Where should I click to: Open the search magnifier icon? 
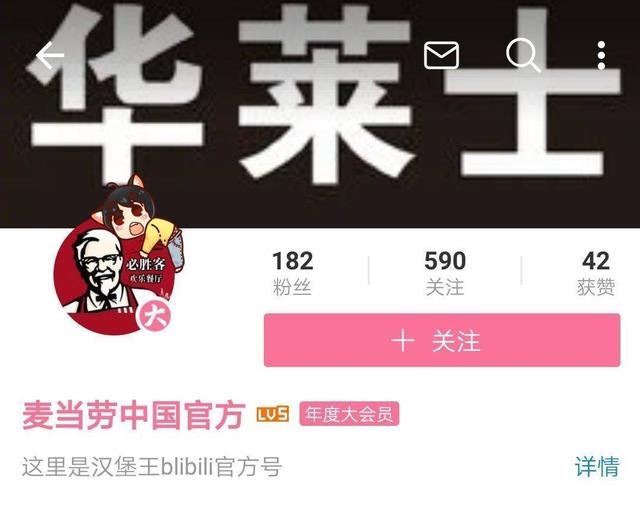coord(522,55)
